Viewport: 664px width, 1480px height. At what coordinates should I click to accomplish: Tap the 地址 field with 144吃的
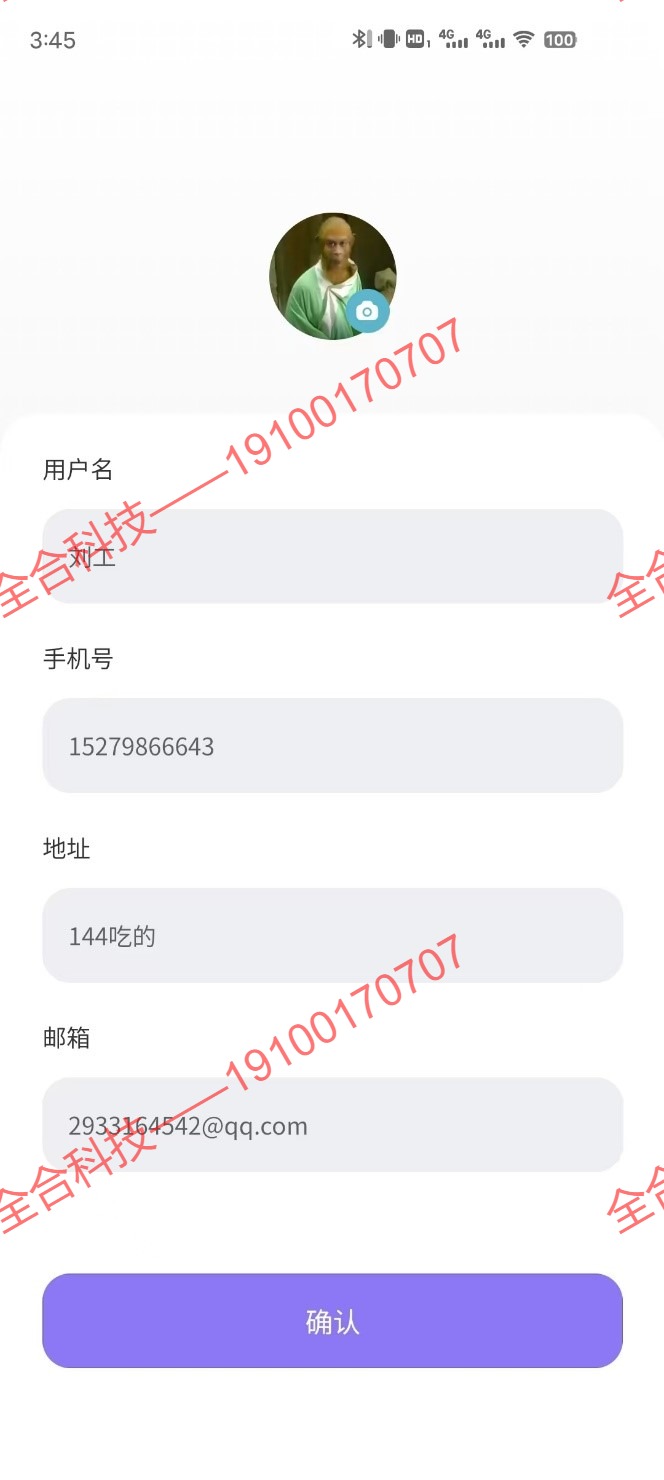[x=332, y=936]
